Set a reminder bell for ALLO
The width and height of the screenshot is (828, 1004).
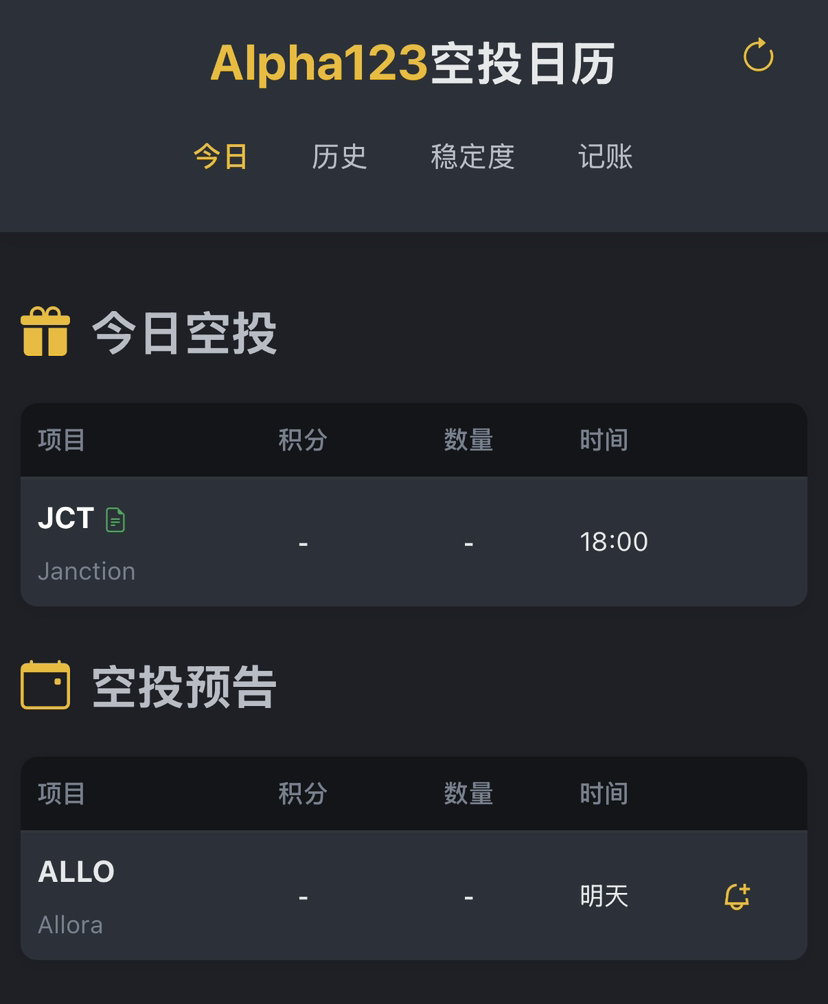pos(737,896)
